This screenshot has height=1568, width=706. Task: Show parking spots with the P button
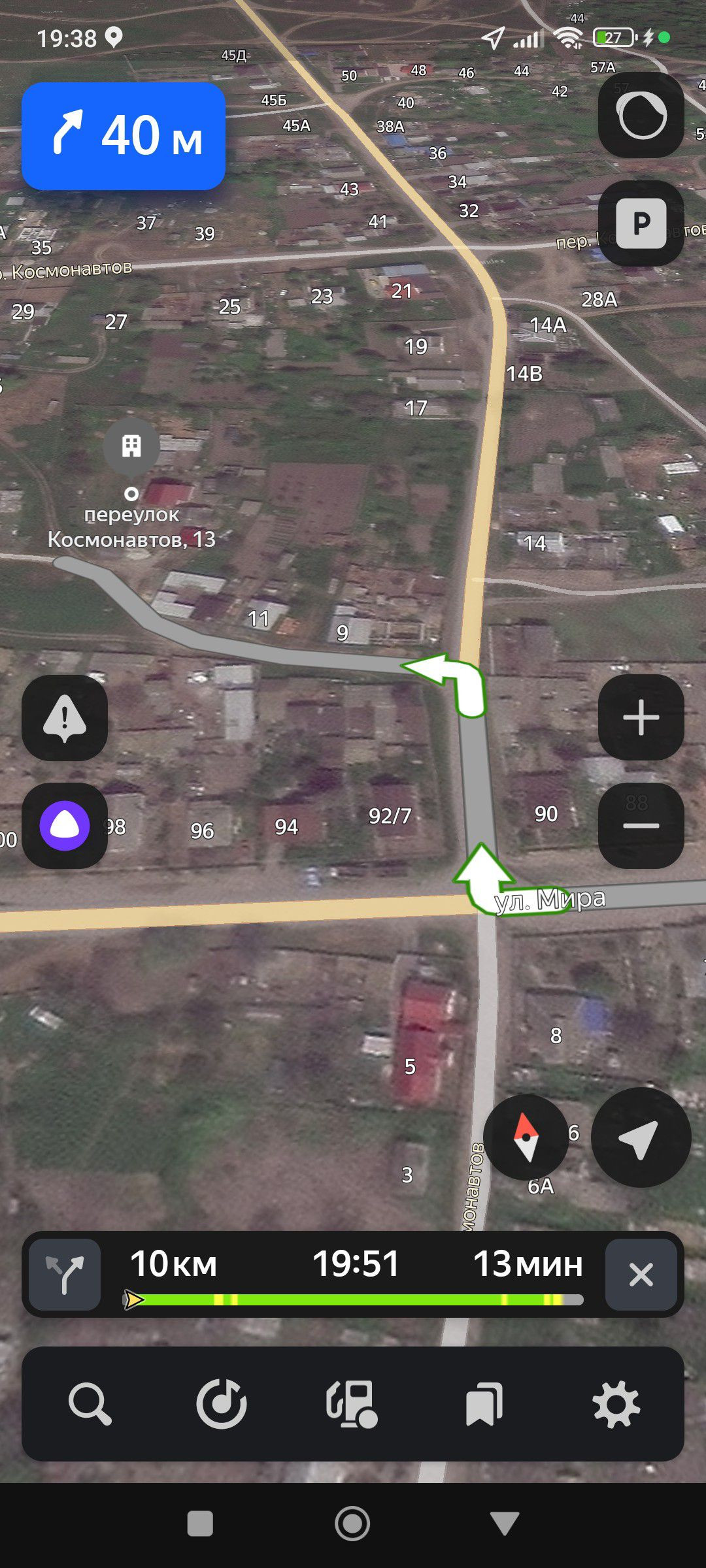641,223
